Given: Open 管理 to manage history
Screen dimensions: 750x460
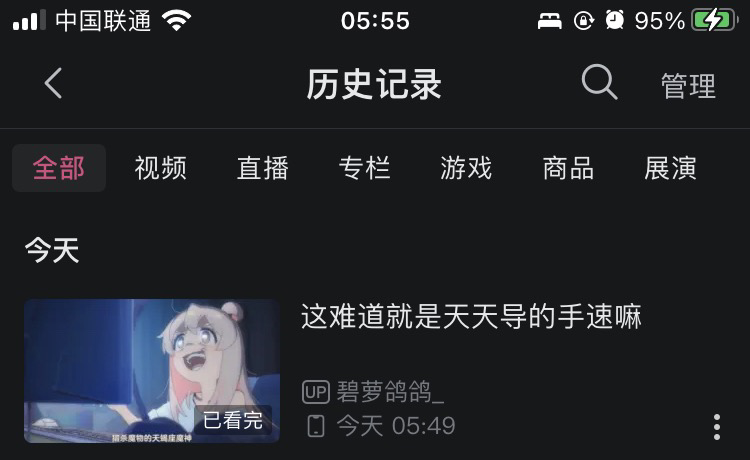Looking at the screenshot, I should click(688, 86).
